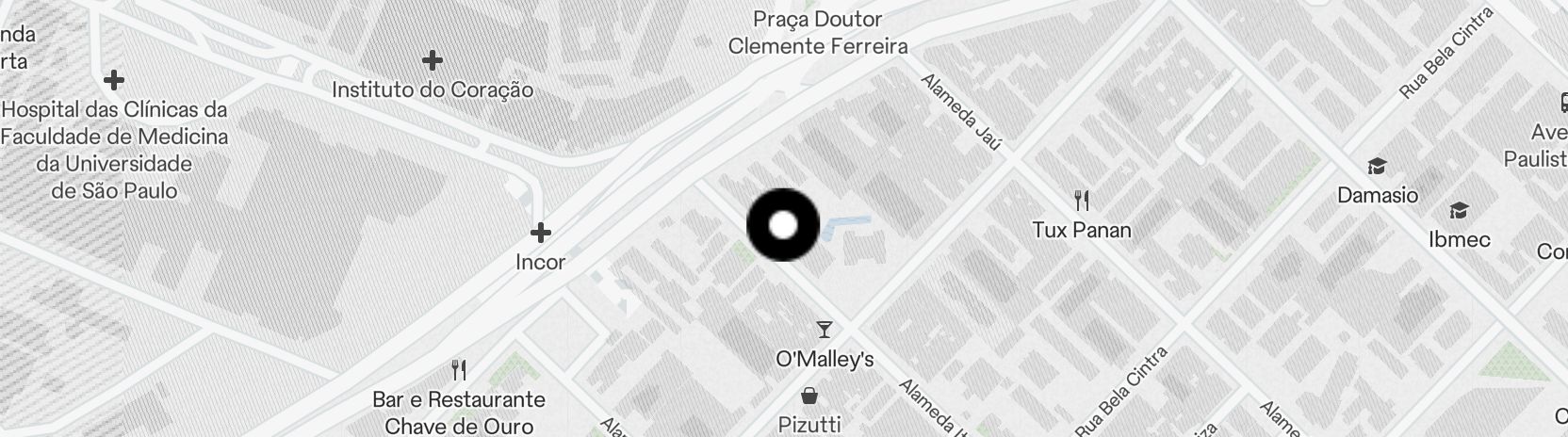
Task: Tap the Hospital das Clínicas marker
Action: coord(114,80)
